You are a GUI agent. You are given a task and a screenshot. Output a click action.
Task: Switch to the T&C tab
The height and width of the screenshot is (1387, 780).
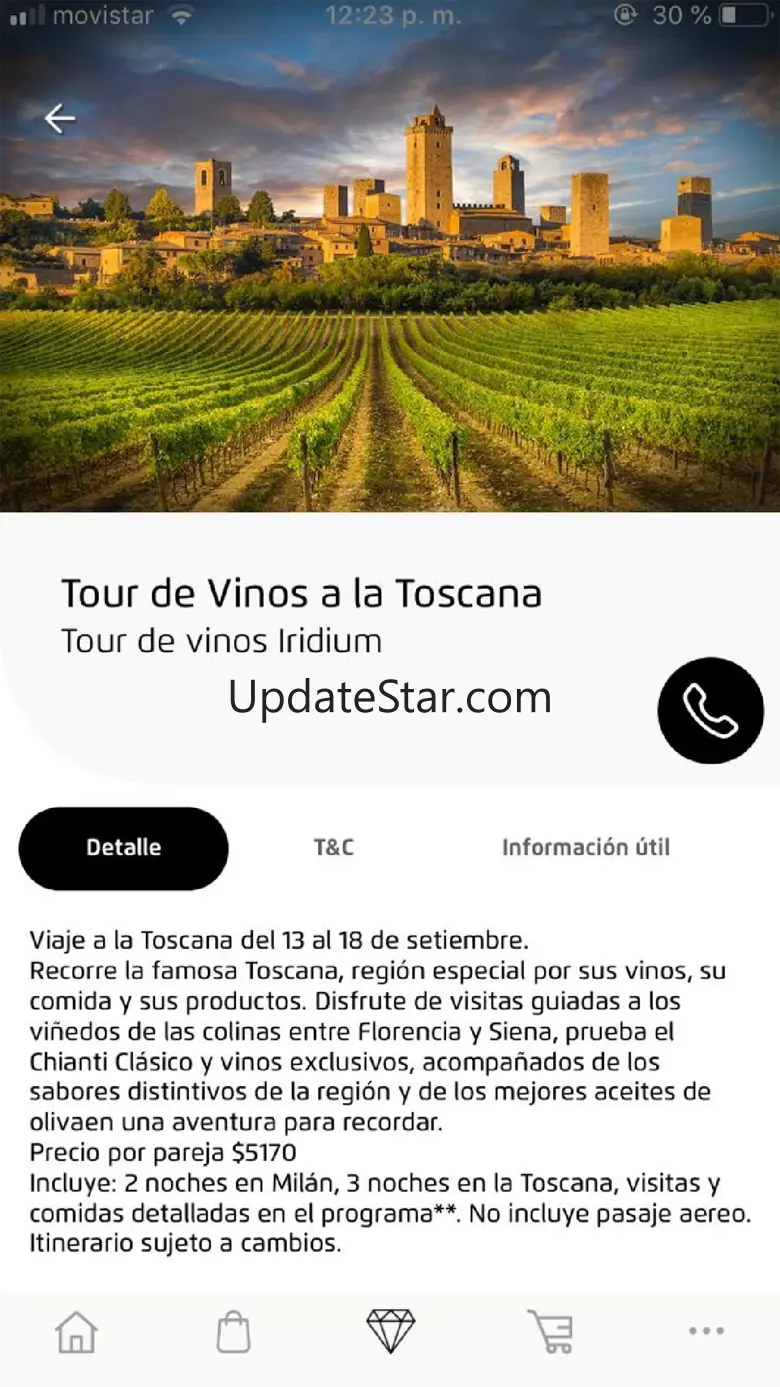click(x=334, y=848)
